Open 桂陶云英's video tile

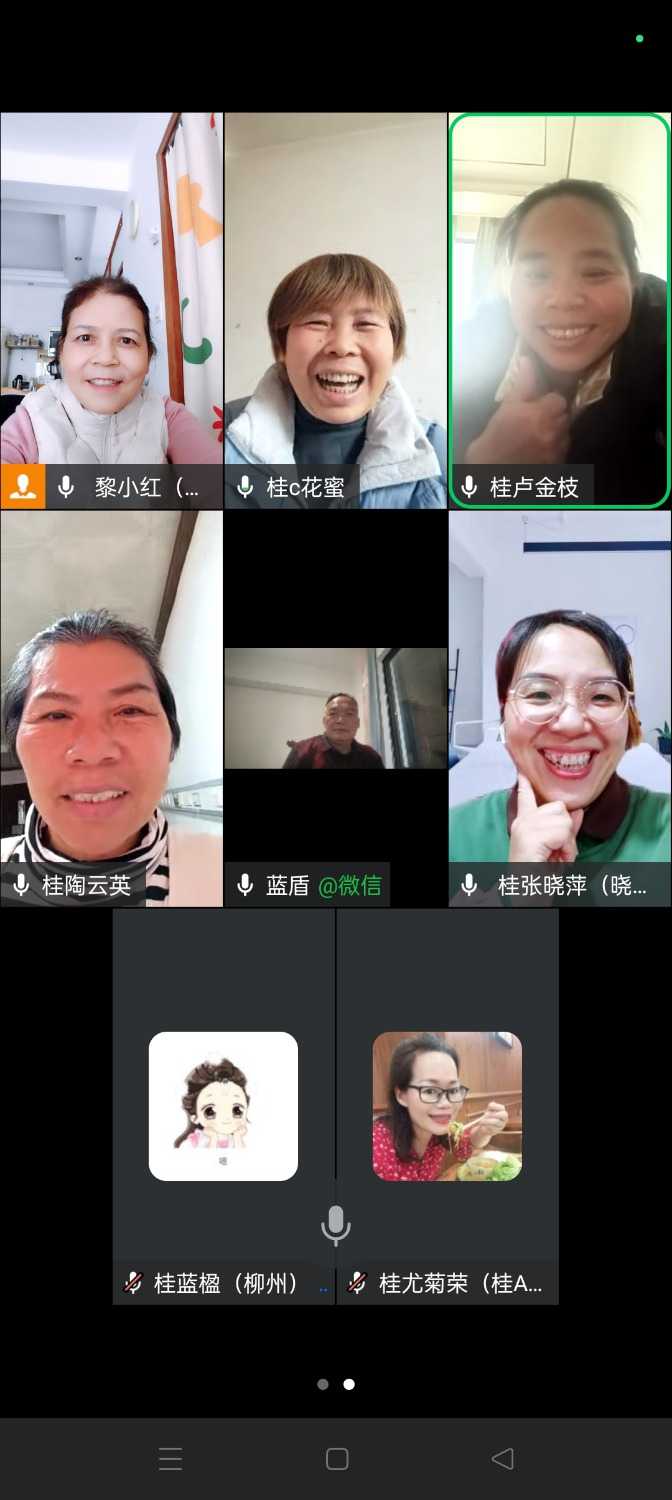111,708
